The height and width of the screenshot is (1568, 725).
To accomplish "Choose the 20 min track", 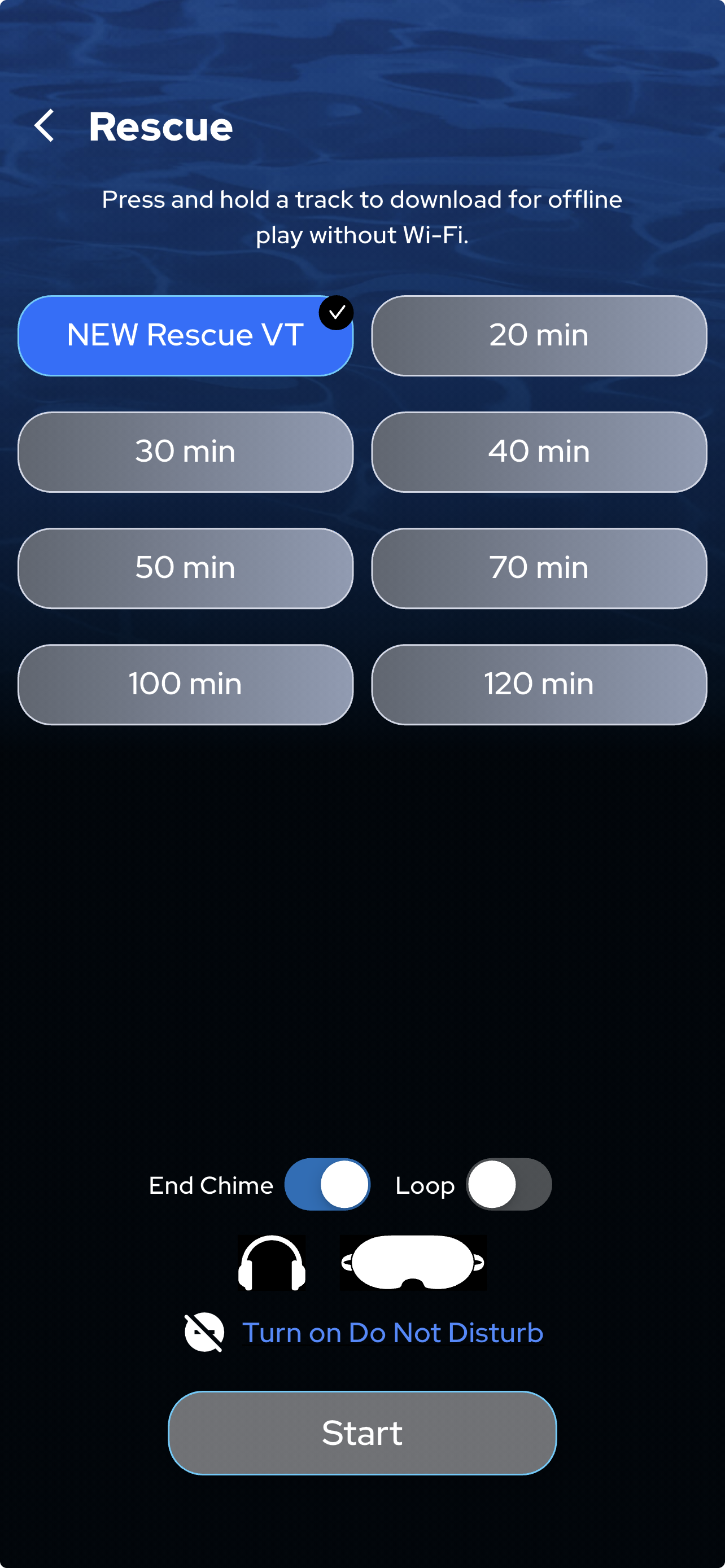I will point(539,335).
